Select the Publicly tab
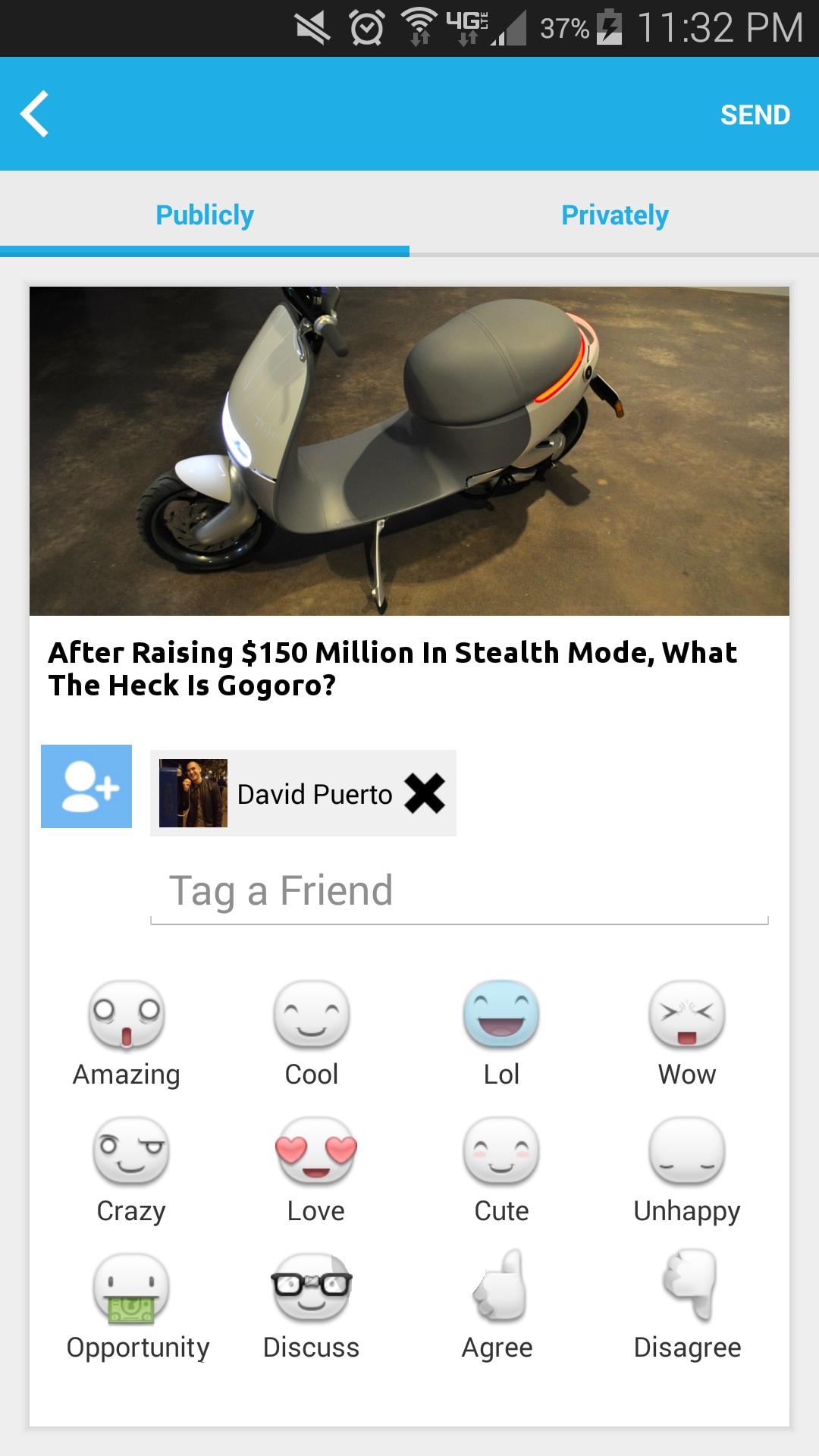 205,215
